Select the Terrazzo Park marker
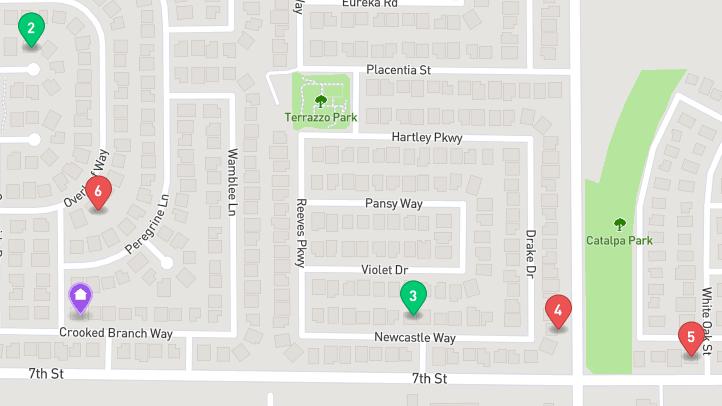Screen dimensions: 722x406 [x=320, y=100]
